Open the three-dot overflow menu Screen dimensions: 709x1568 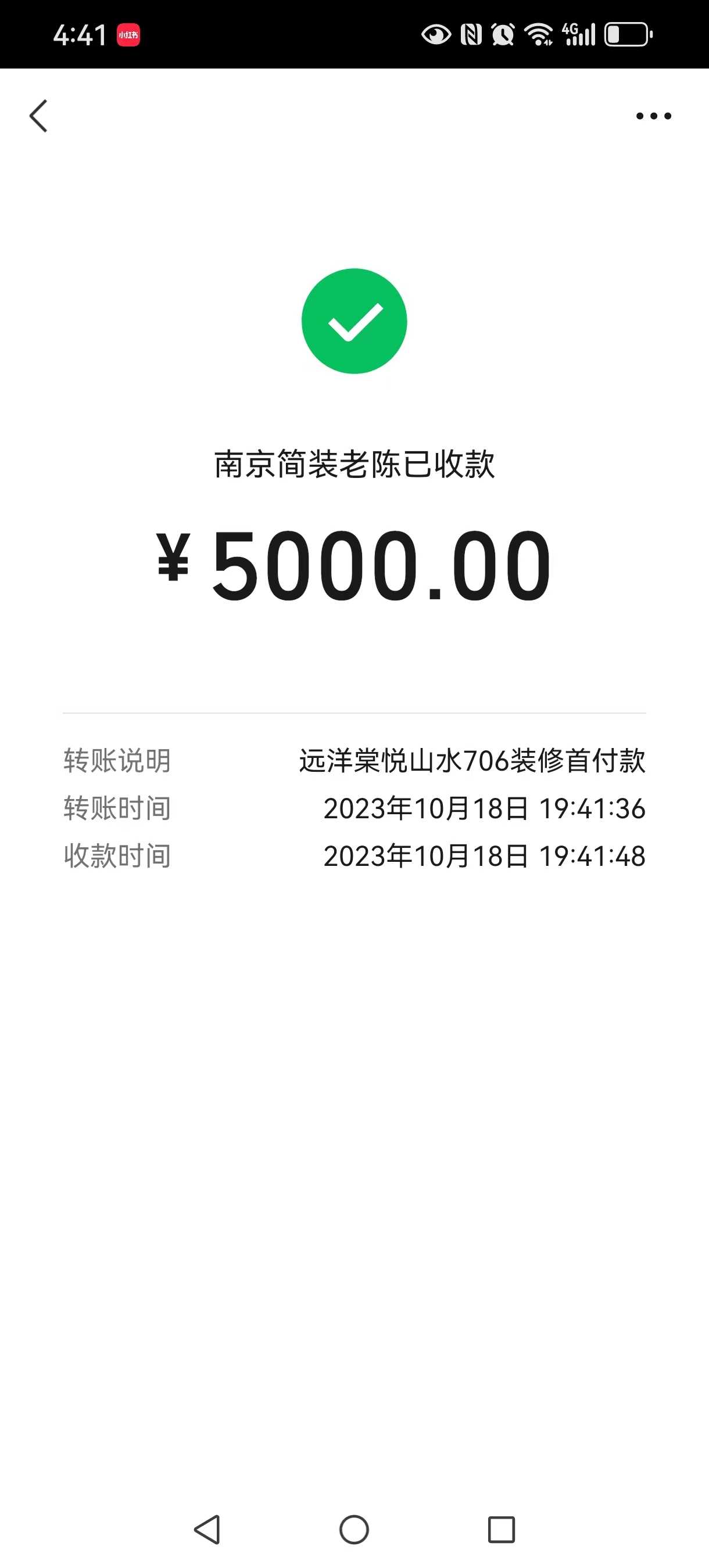pyautogui.click(x=654, y=116)
